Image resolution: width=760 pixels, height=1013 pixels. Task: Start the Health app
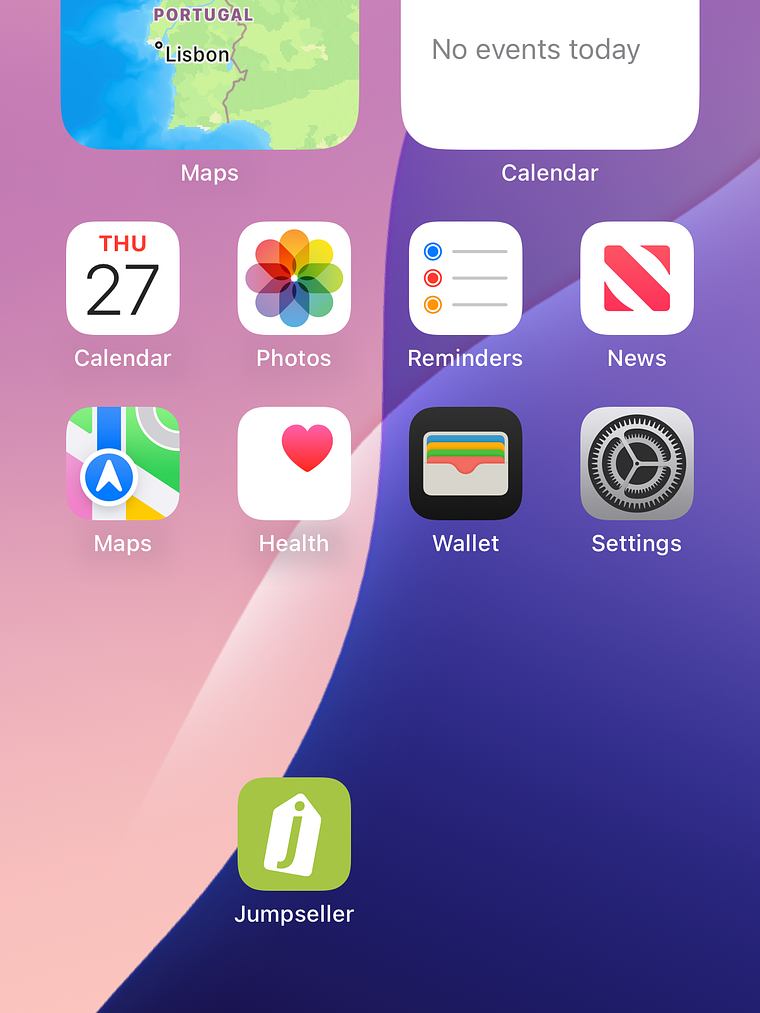[294, 464]
